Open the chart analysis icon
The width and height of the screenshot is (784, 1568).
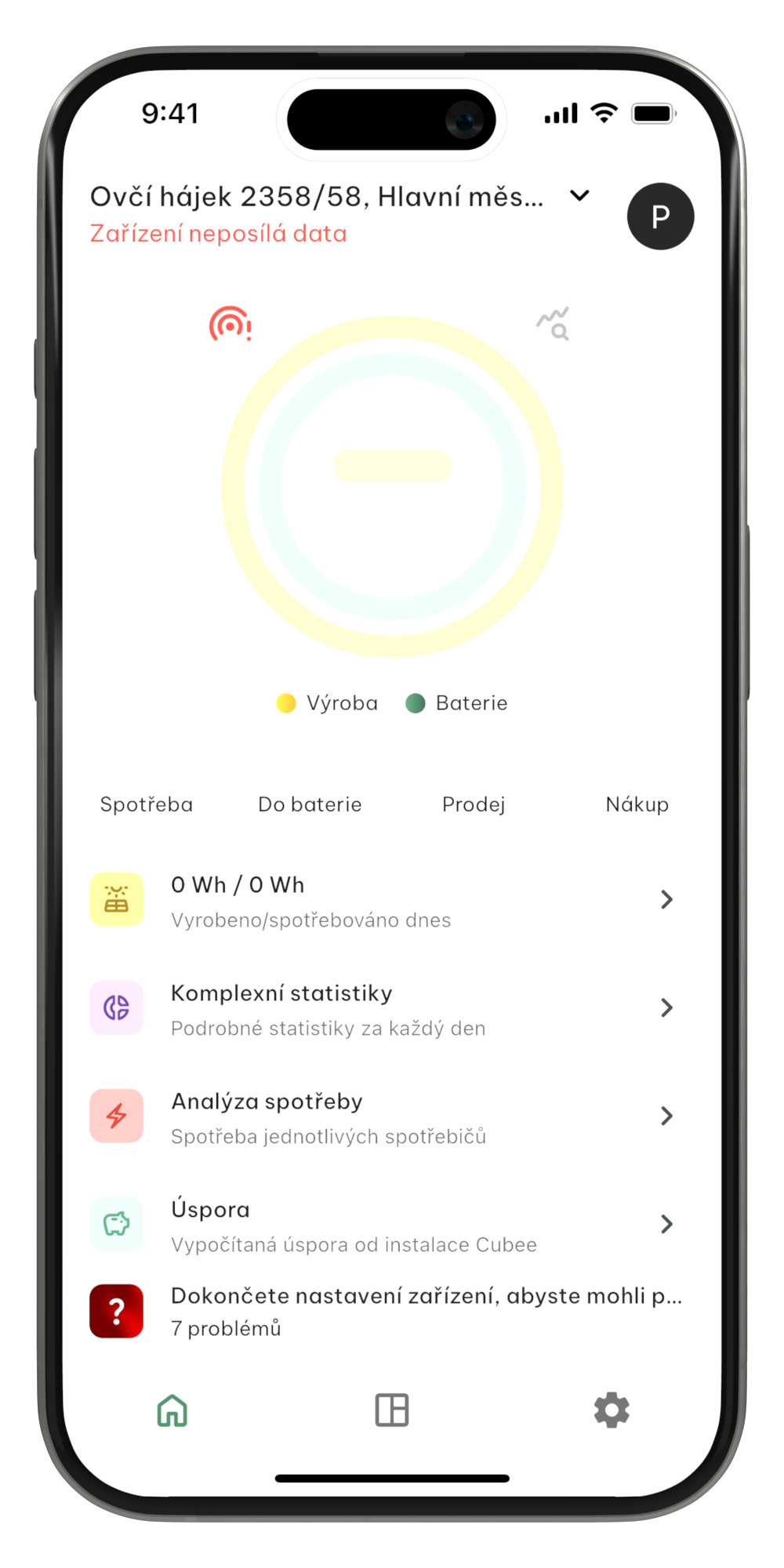(554, 324)
